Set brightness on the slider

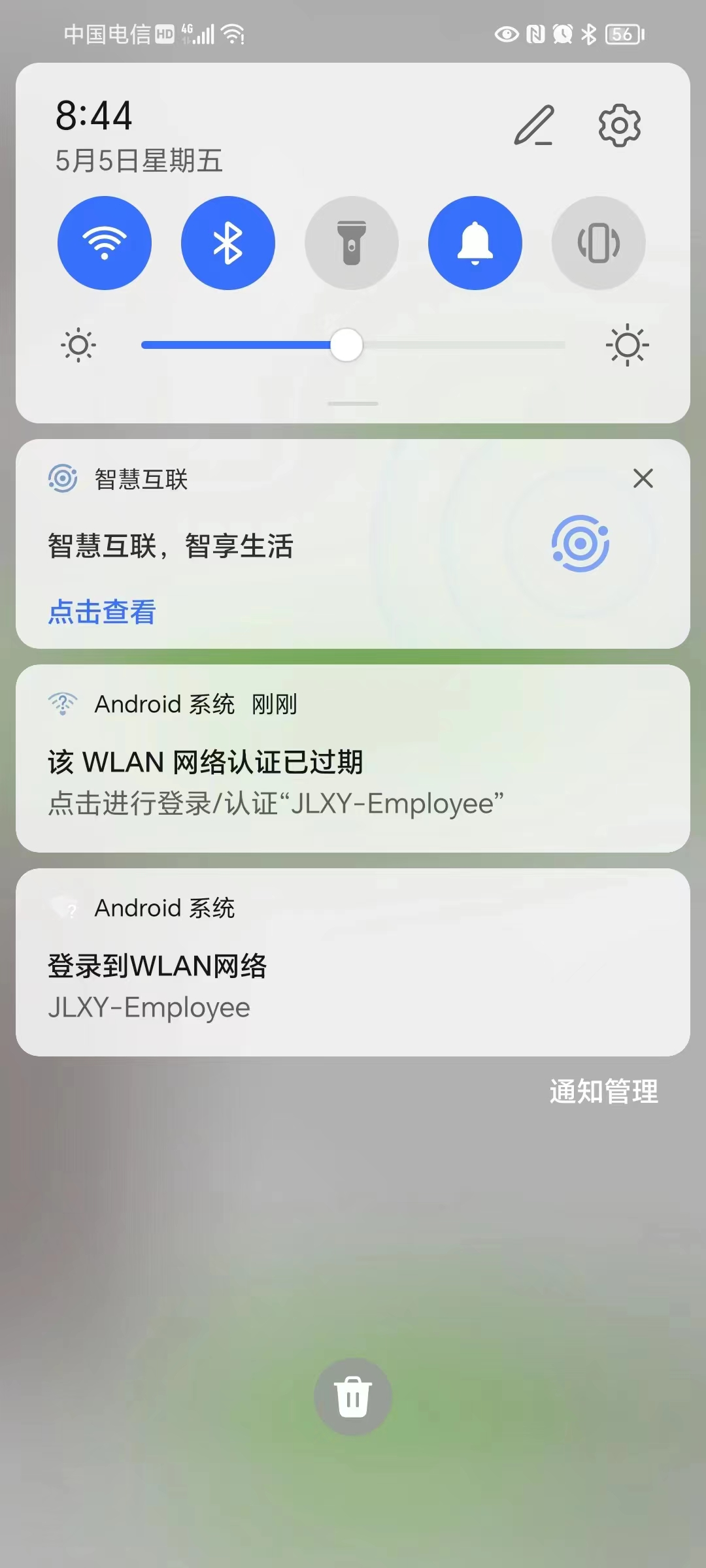pyautogui.click(x=346, y=345)
